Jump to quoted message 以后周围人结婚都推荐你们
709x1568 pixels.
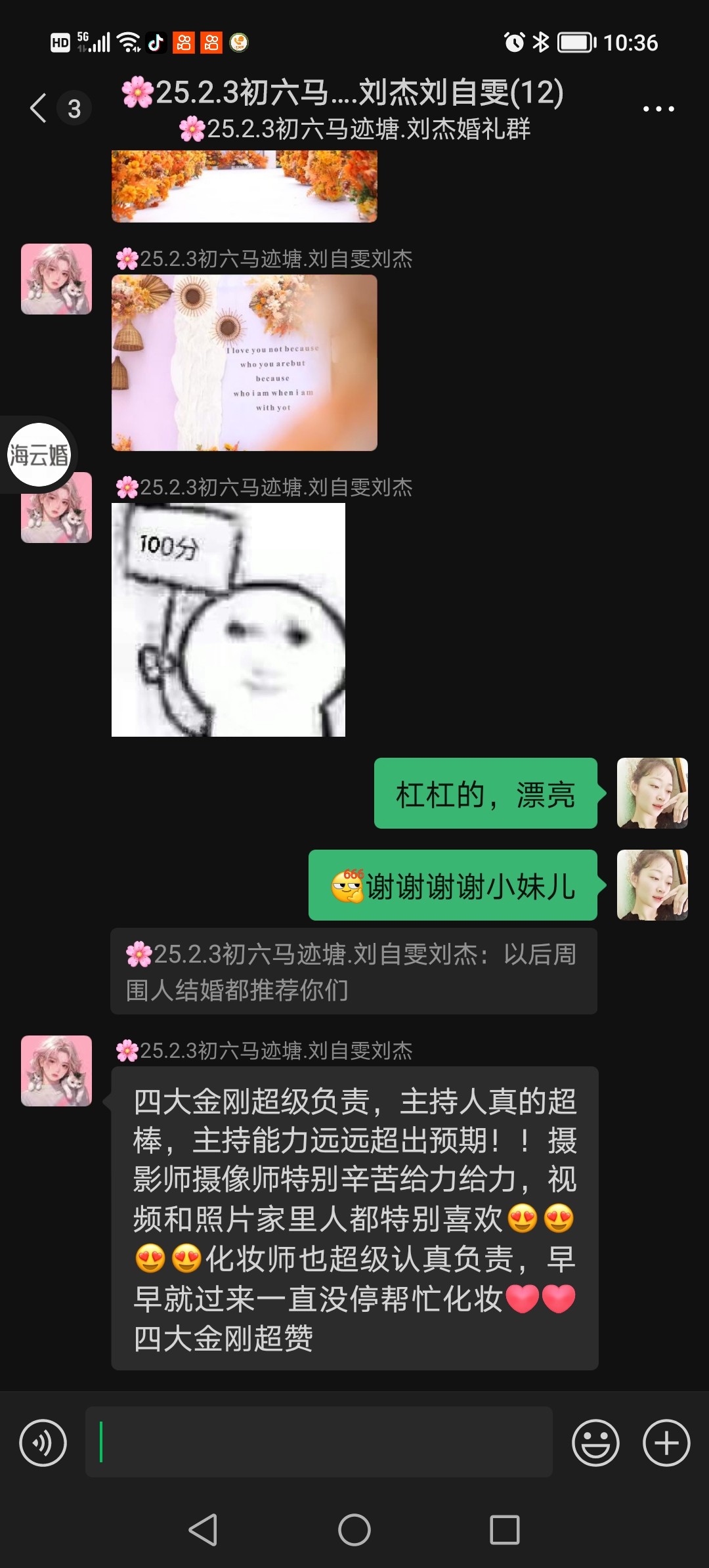pos(354,971)
